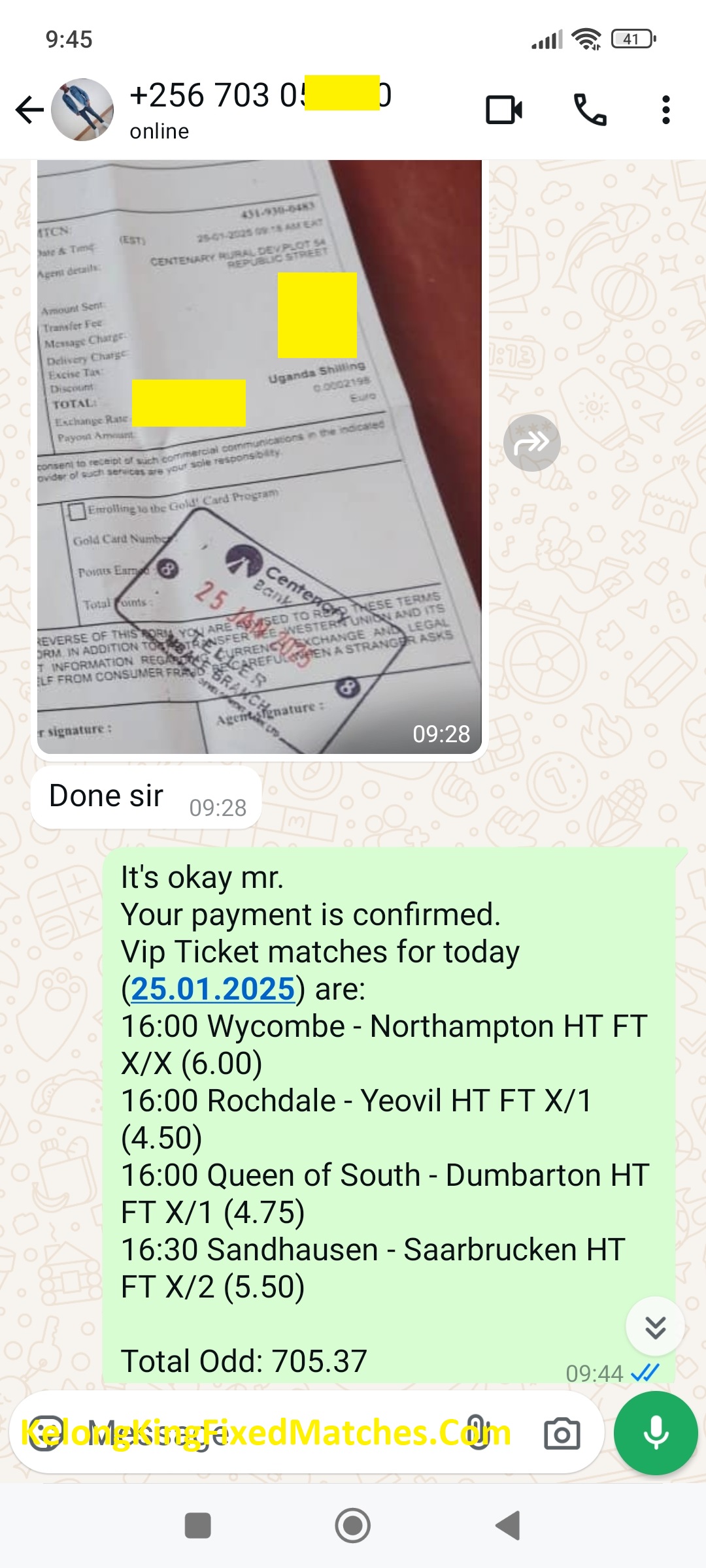Go back to the chat list
Screen dimensions: 706x1568
pos(29,110)
